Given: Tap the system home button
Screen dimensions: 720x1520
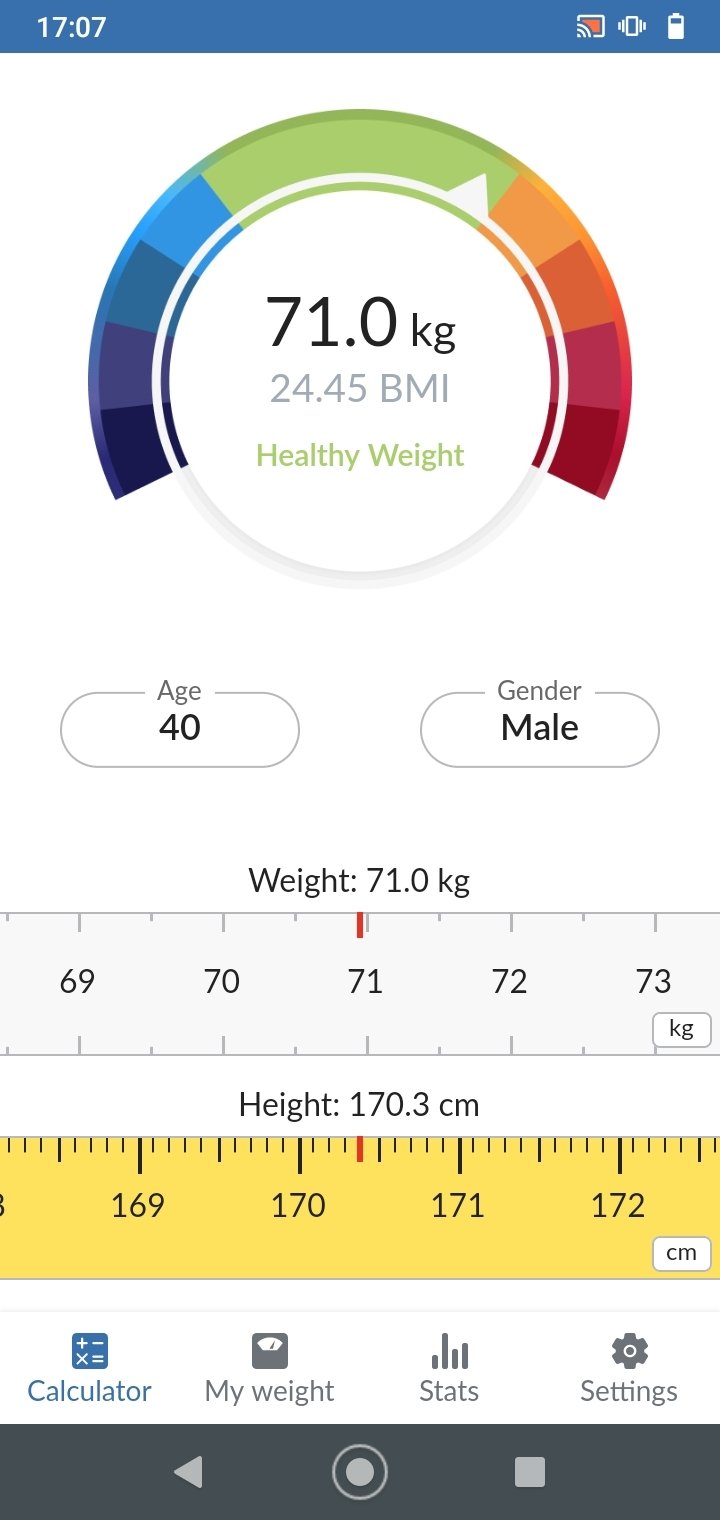Looking at the screenshot, I should 360,1472.
